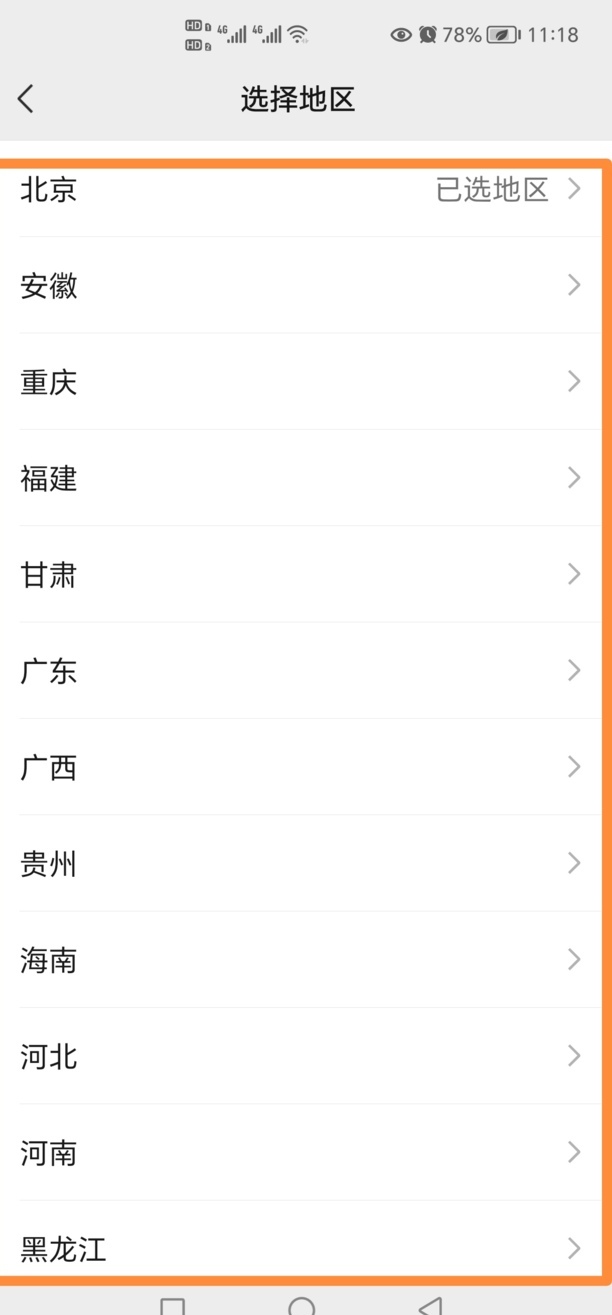Tap the 甘肃 region entry
The height and width of the screenshot is (1315, 612).
pyautogui.click(x=300, y=575)
